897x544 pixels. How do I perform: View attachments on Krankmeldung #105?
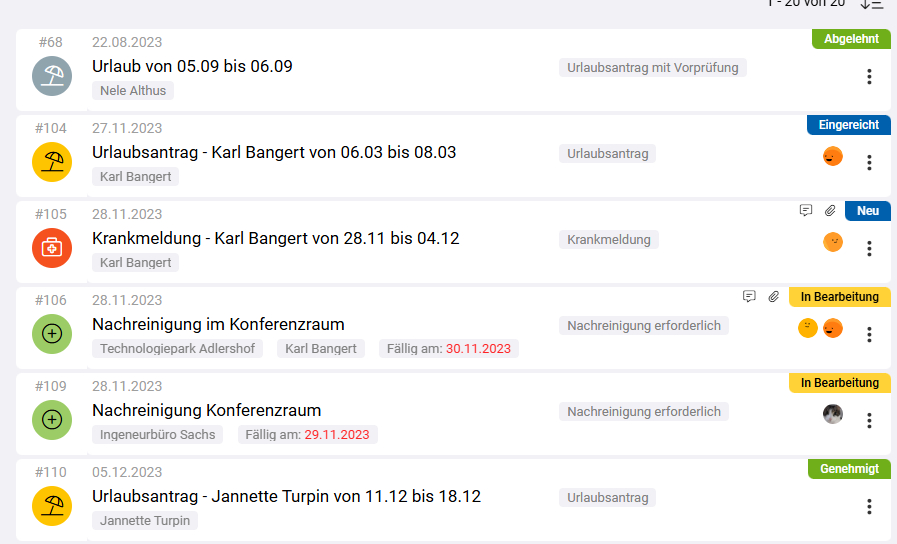click(x=830, y=211)
